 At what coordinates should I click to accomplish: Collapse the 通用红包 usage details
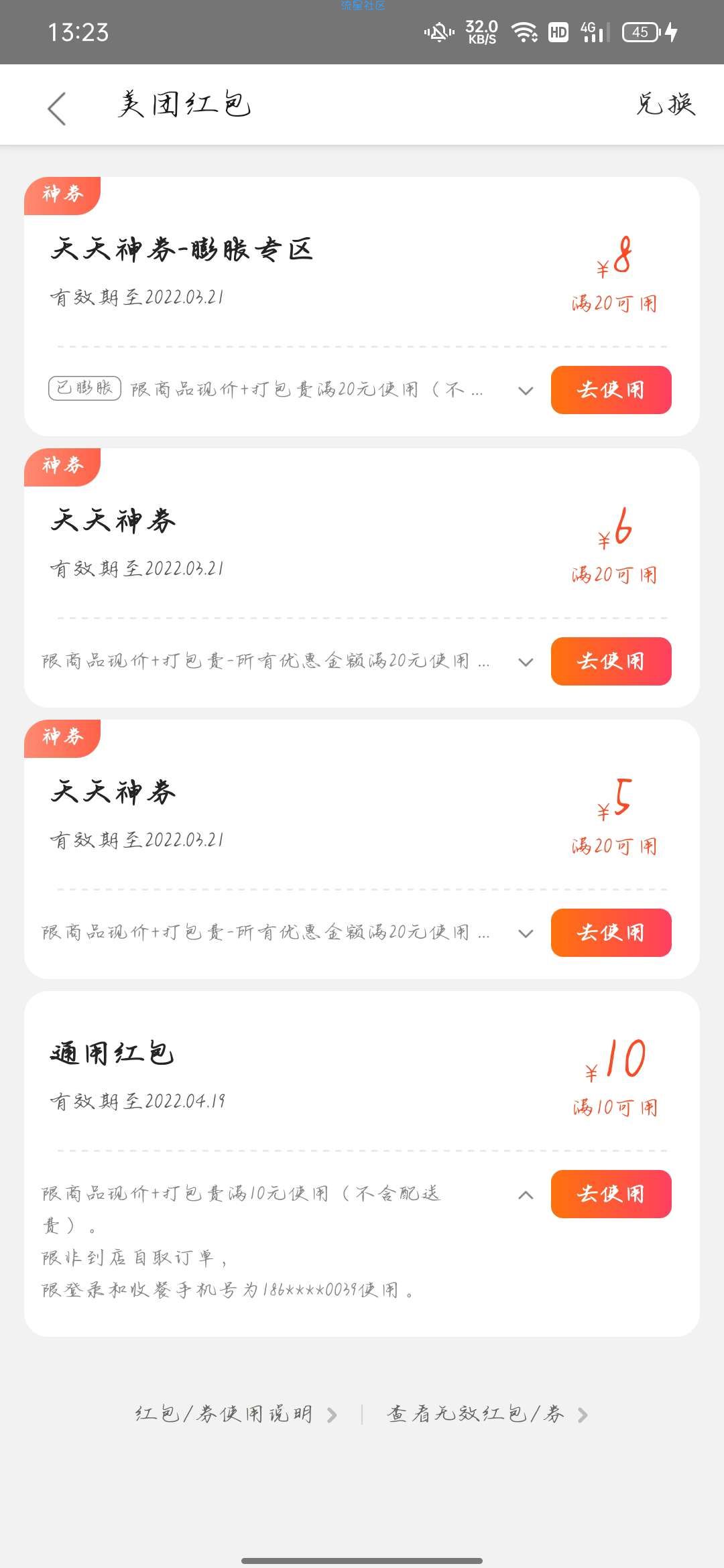click(526, 1195)
